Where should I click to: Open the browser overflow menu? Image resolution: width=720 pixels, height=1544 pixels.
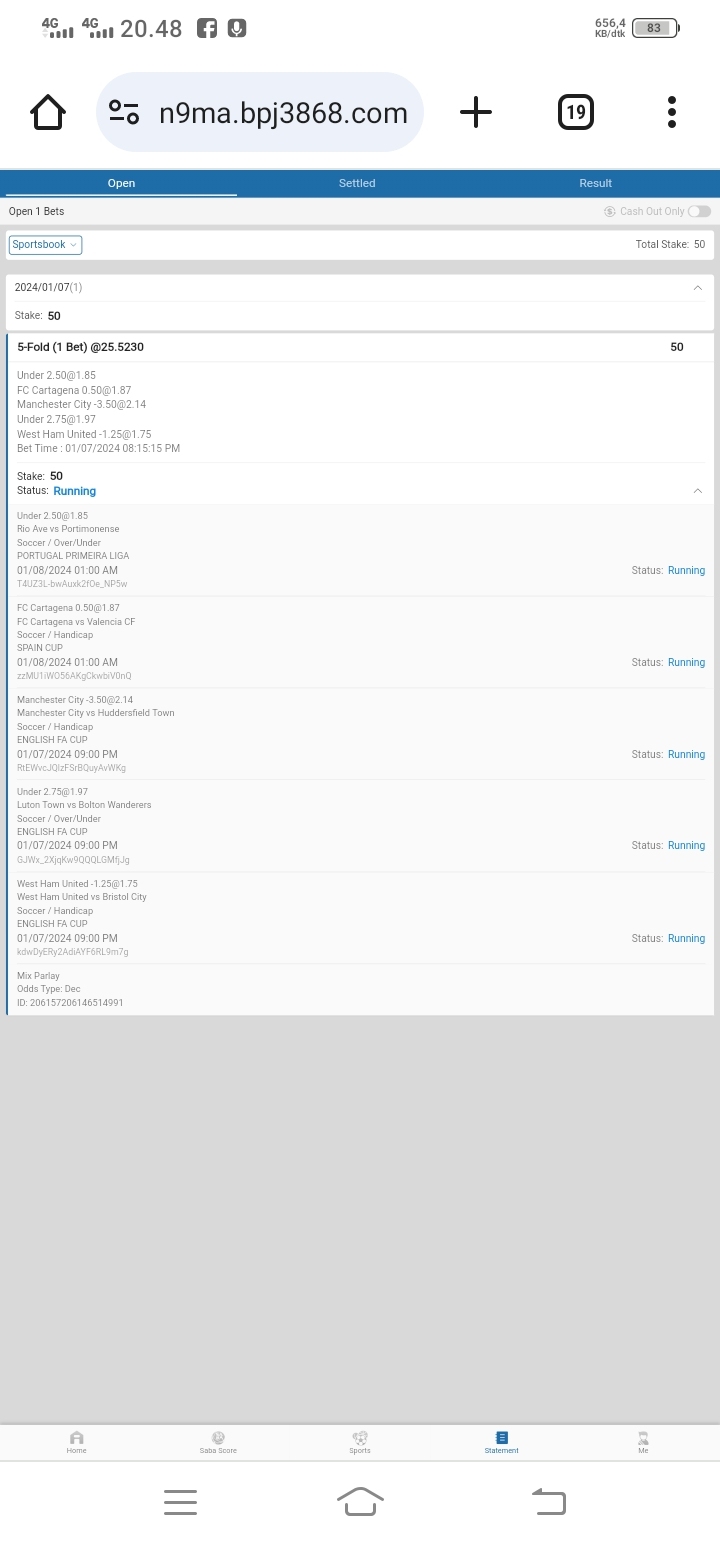pyautogui.click(x=672, y=112)
